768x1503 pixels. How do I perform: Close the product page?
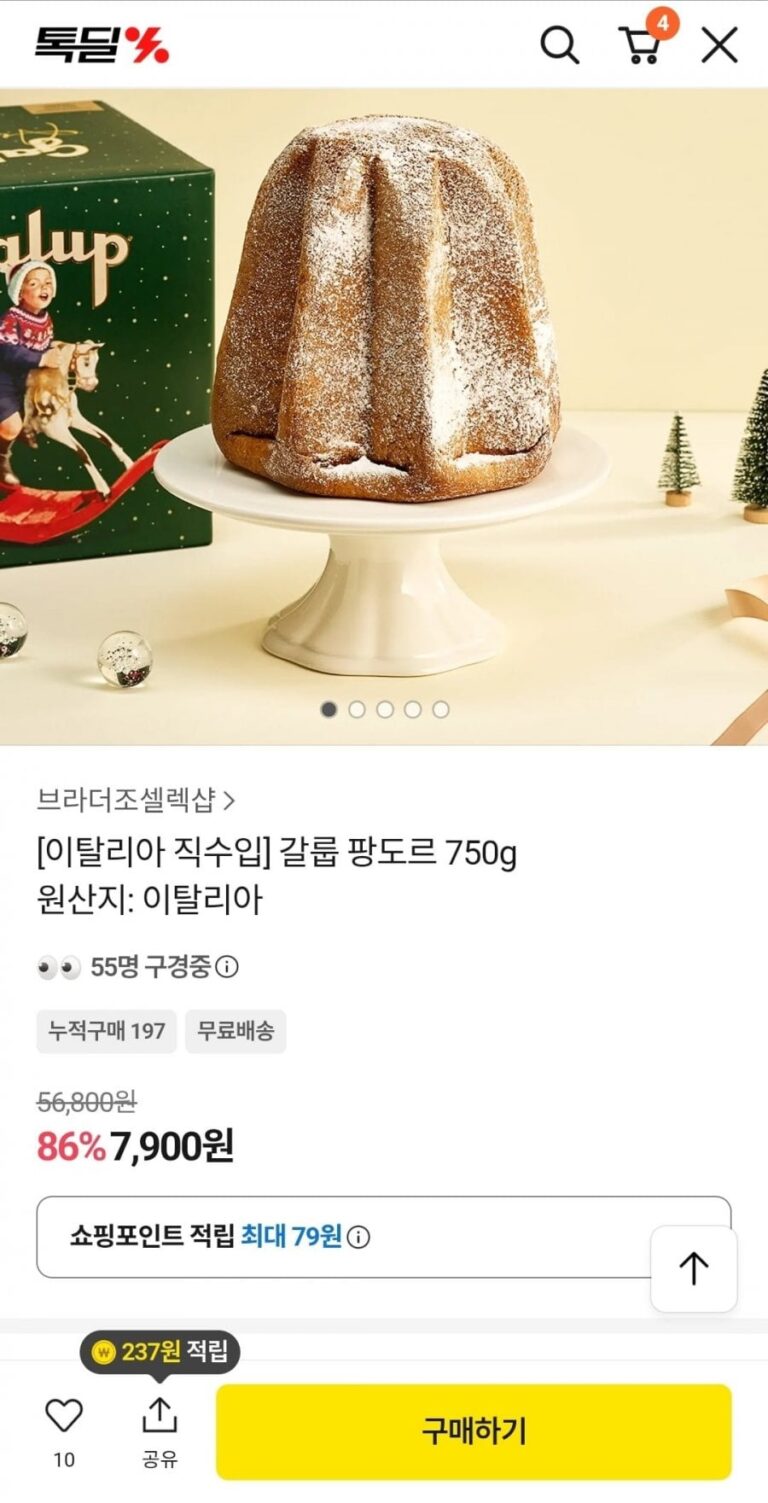coord(719,45)
